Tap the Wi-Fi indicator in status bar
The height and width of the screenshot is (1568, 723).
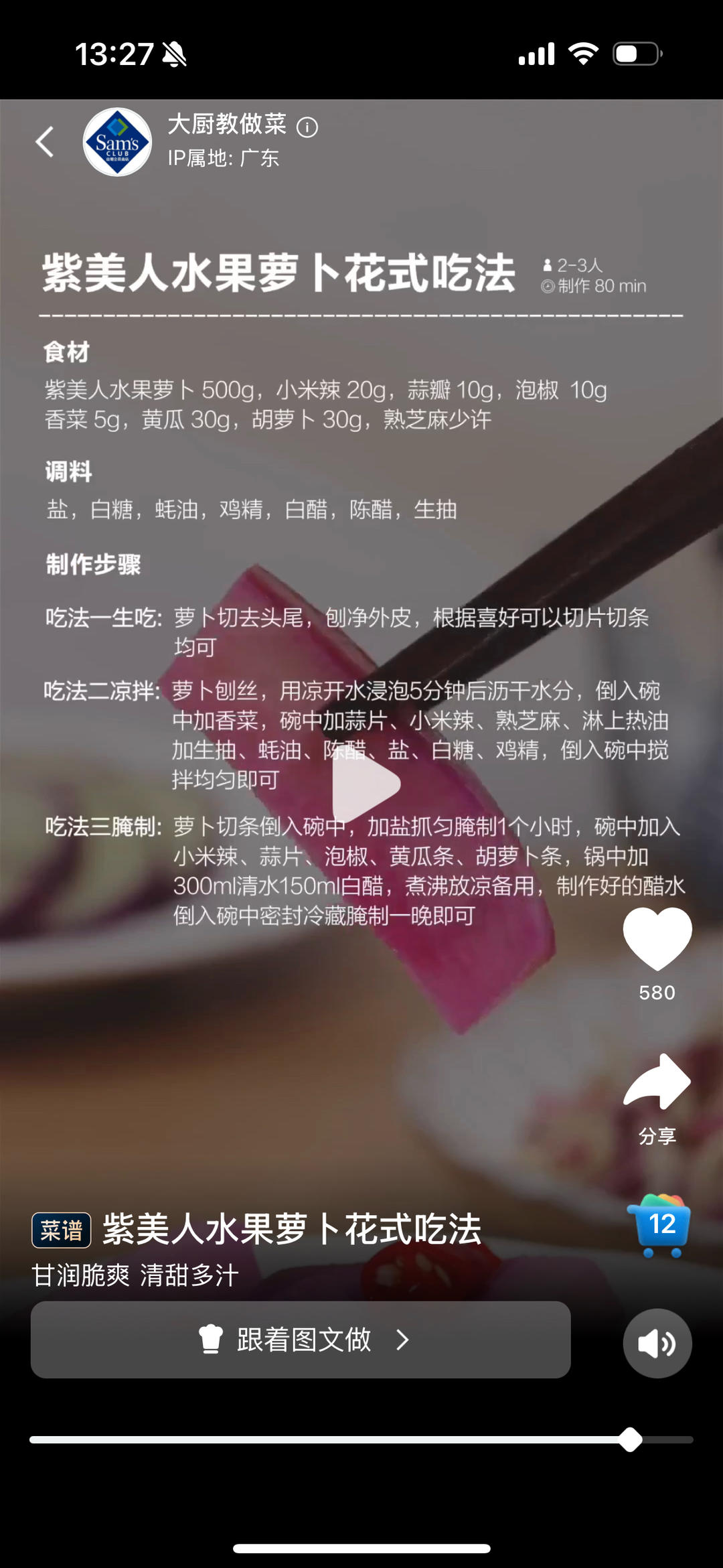coord(582,52)
